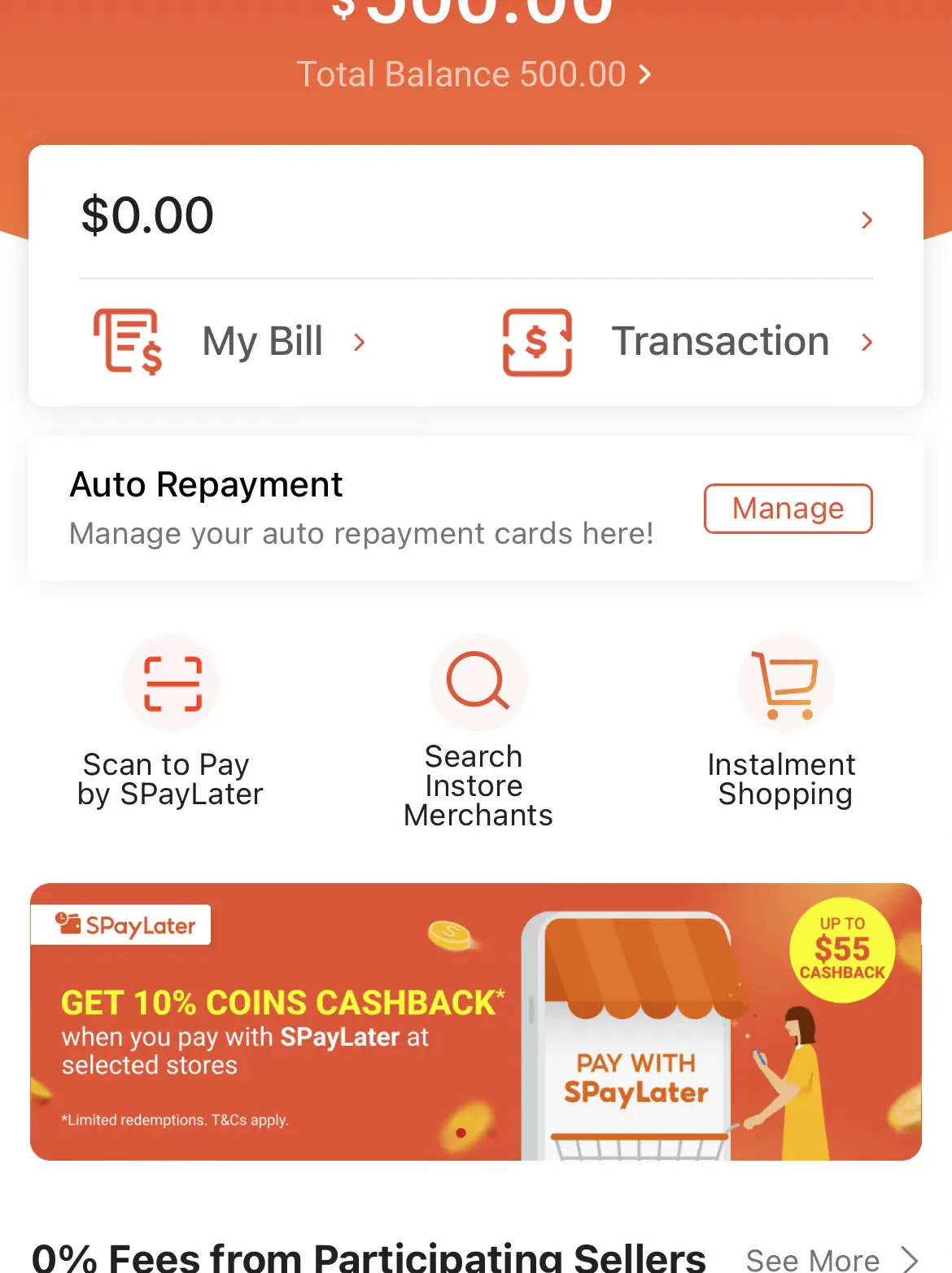Image resolution: width=952 pixels, height=1273 pixels.
Task: Open the 10% Coins Cashback banner
Action: (x=475, y=1021)
